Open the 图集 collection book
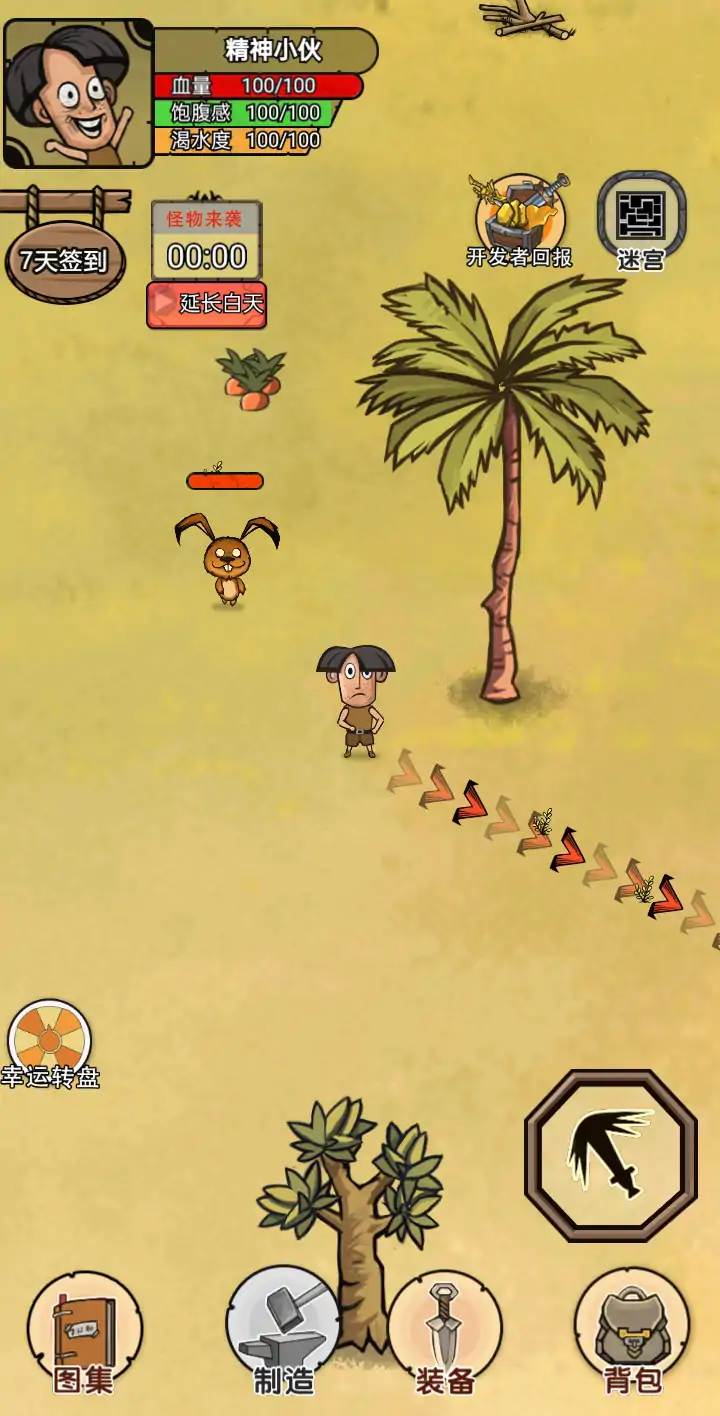 [x=84, y=1332]
